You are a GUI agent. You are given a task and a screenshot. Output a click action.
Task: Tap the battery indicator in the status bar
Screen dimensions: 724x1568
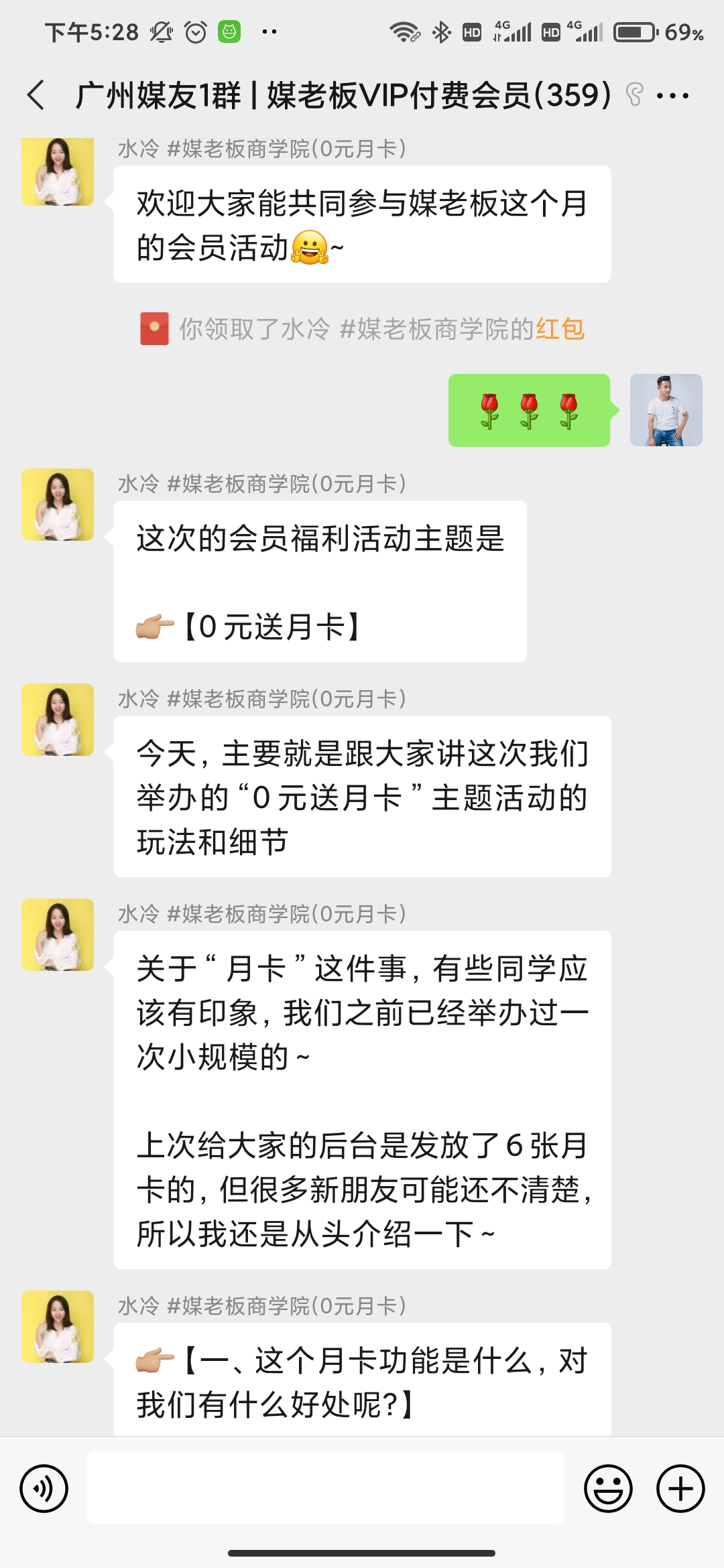click(632, 30)
